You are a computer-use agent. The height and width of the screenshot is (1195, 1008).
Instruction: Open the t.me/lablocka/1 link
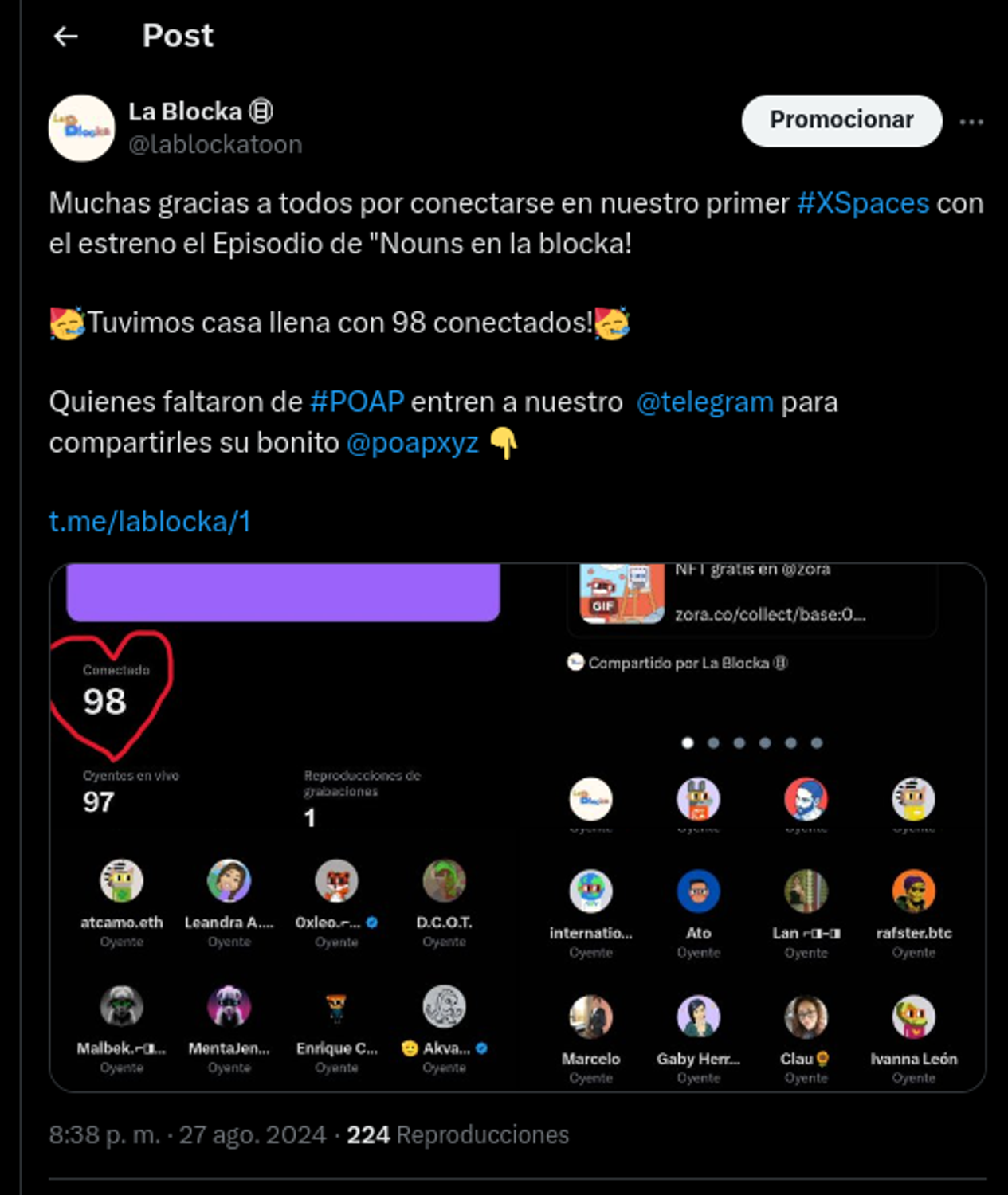tap(148, 522)
